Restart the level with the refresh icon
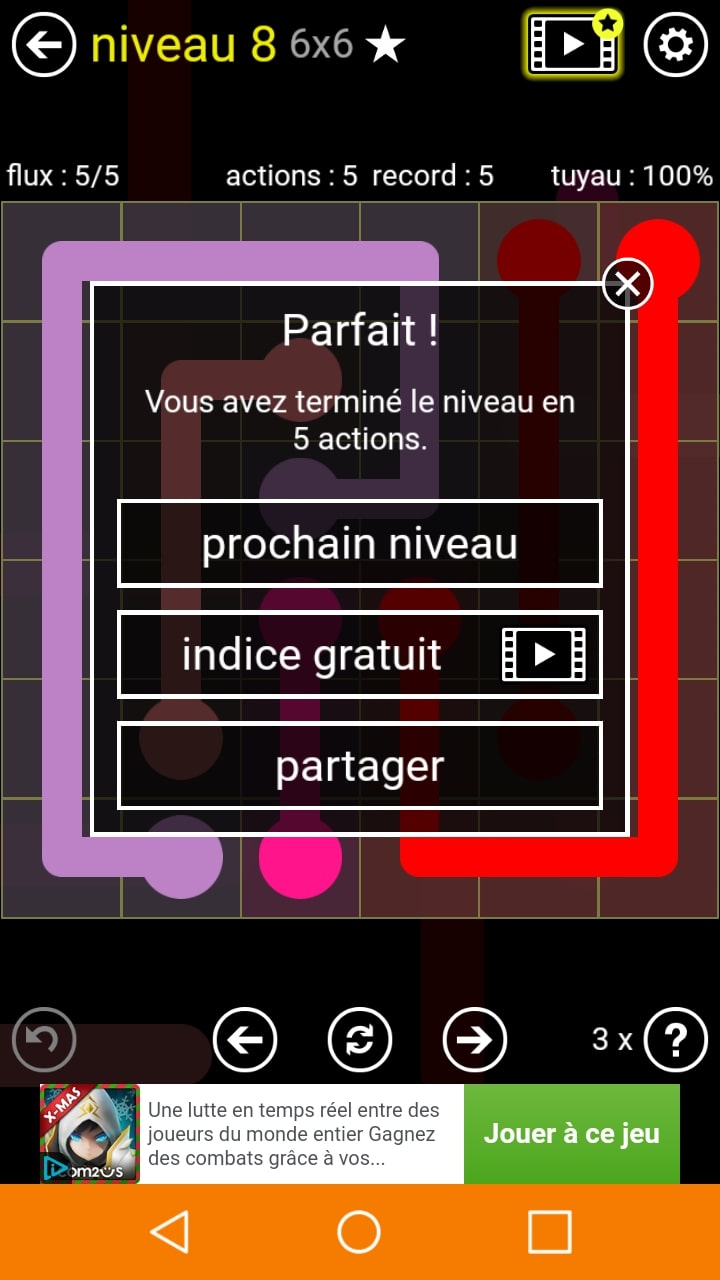The height and width of the screenshot is (1280, 720). [x=359, y=1040]
